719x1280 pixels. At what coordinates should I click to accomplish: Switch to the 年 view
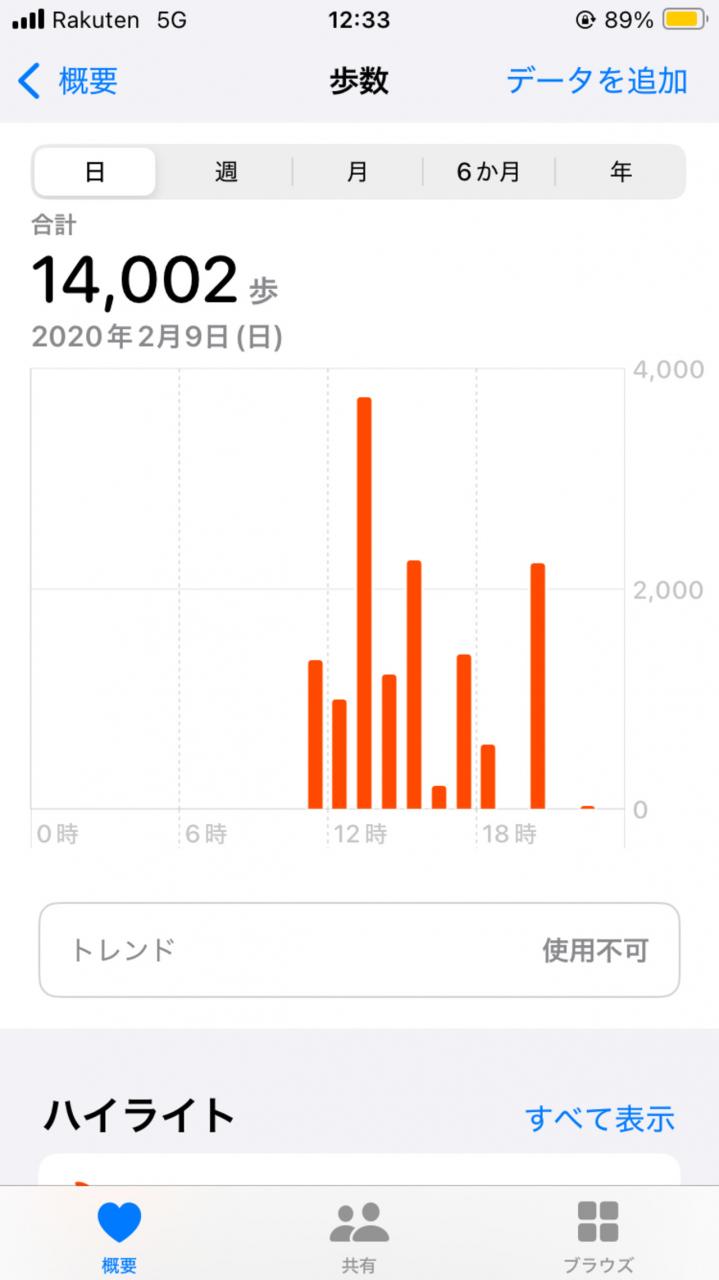[x=621, y=172]
